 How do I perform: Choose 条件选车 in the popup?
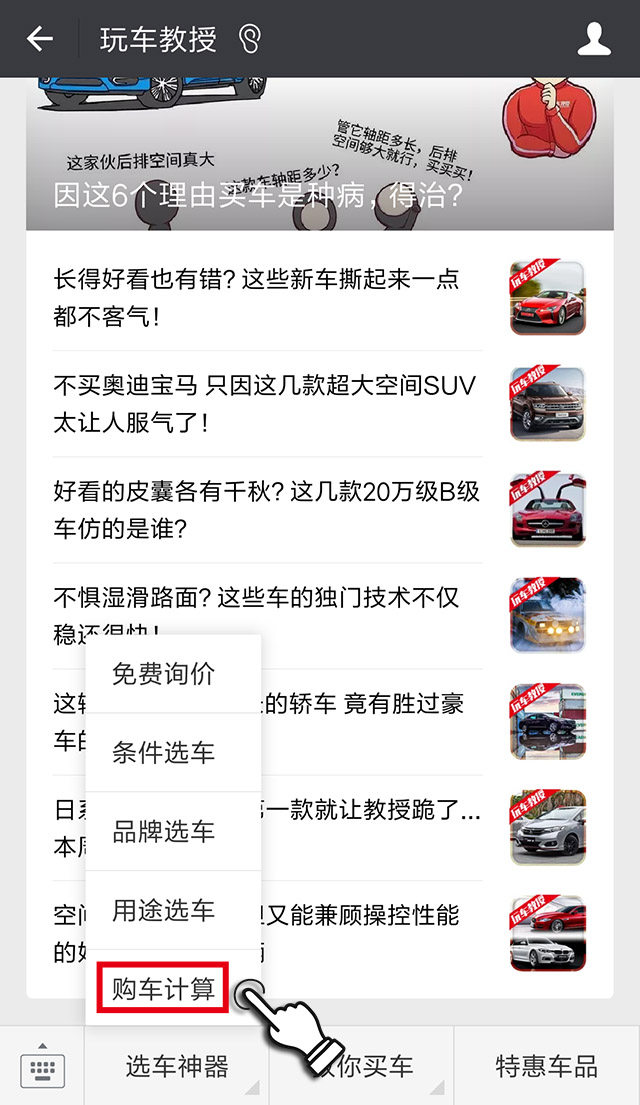(x=163, y=753)
